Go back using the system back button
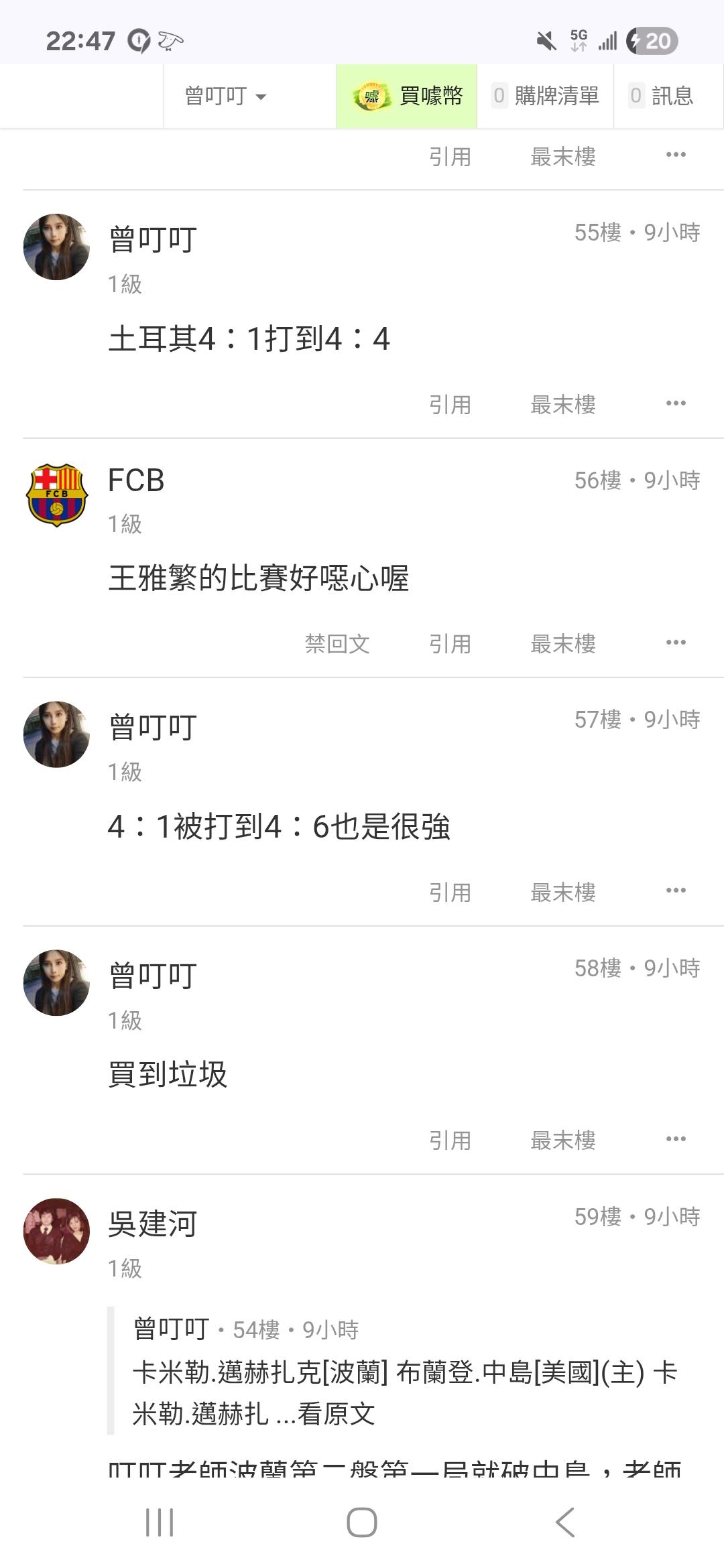724x1568 pixels. (x=565, y=1522)
